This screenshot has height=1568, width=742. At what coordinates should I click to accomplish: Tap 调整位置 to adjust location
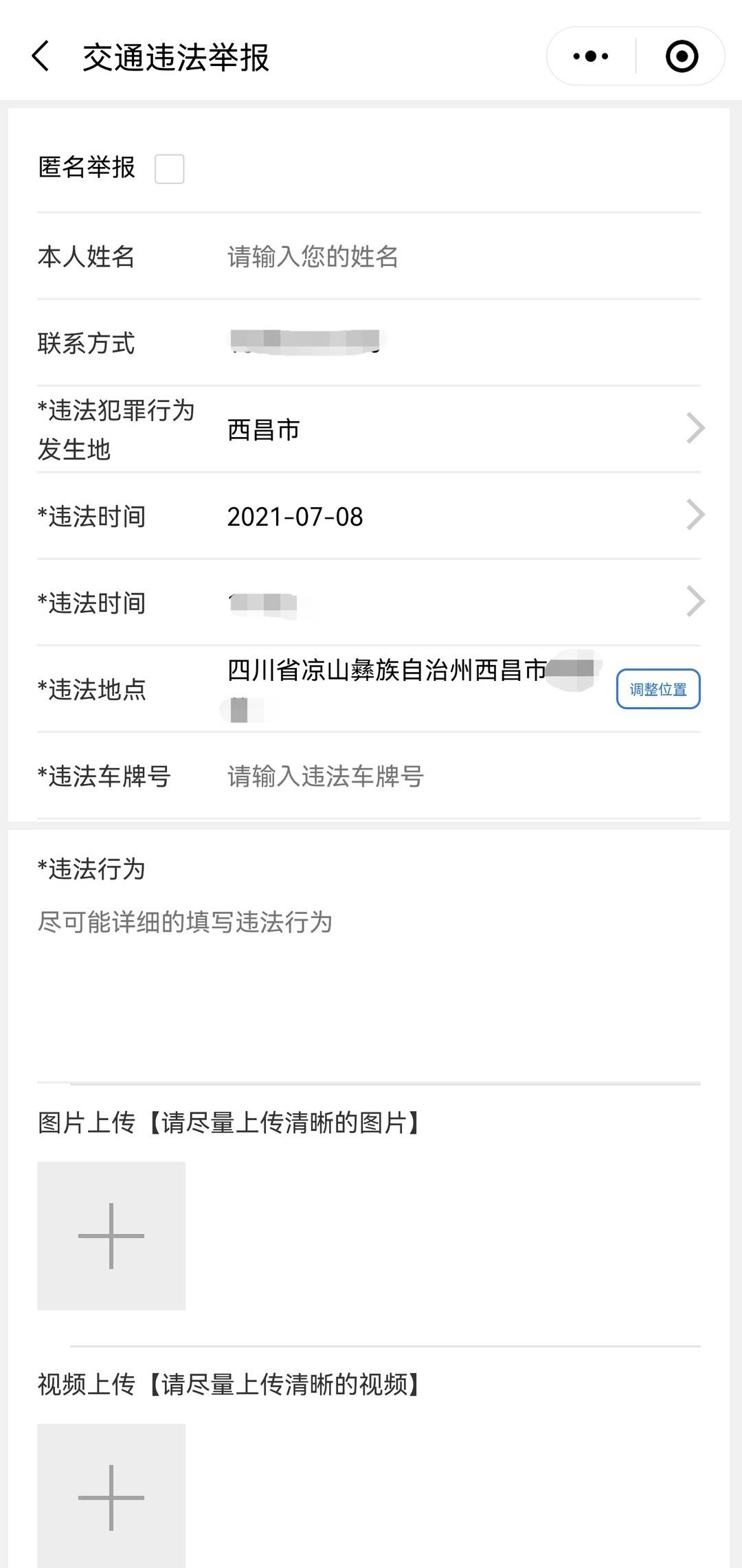point(657,689)
